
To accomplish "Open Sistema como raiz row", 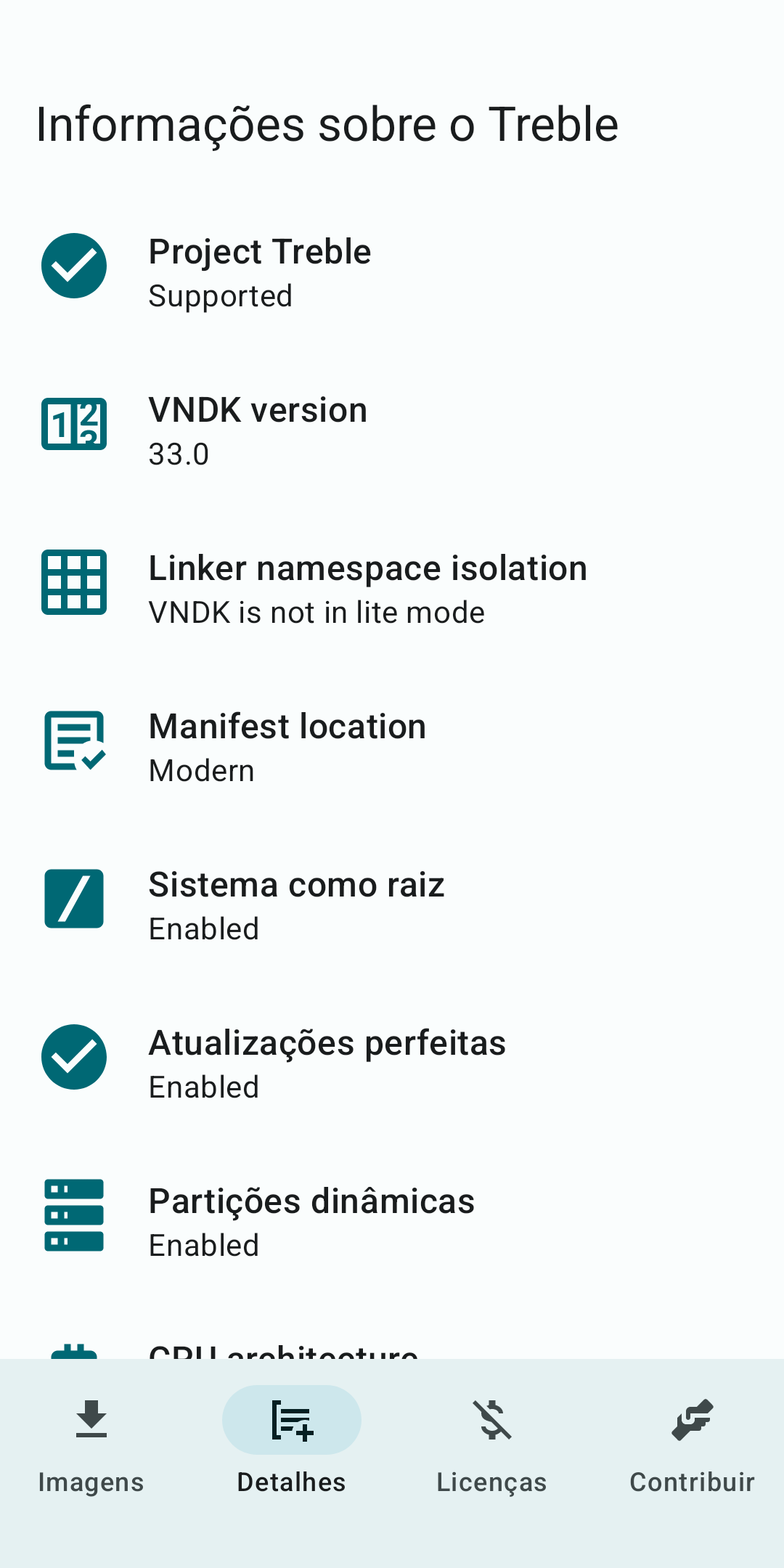I will 392,905.
